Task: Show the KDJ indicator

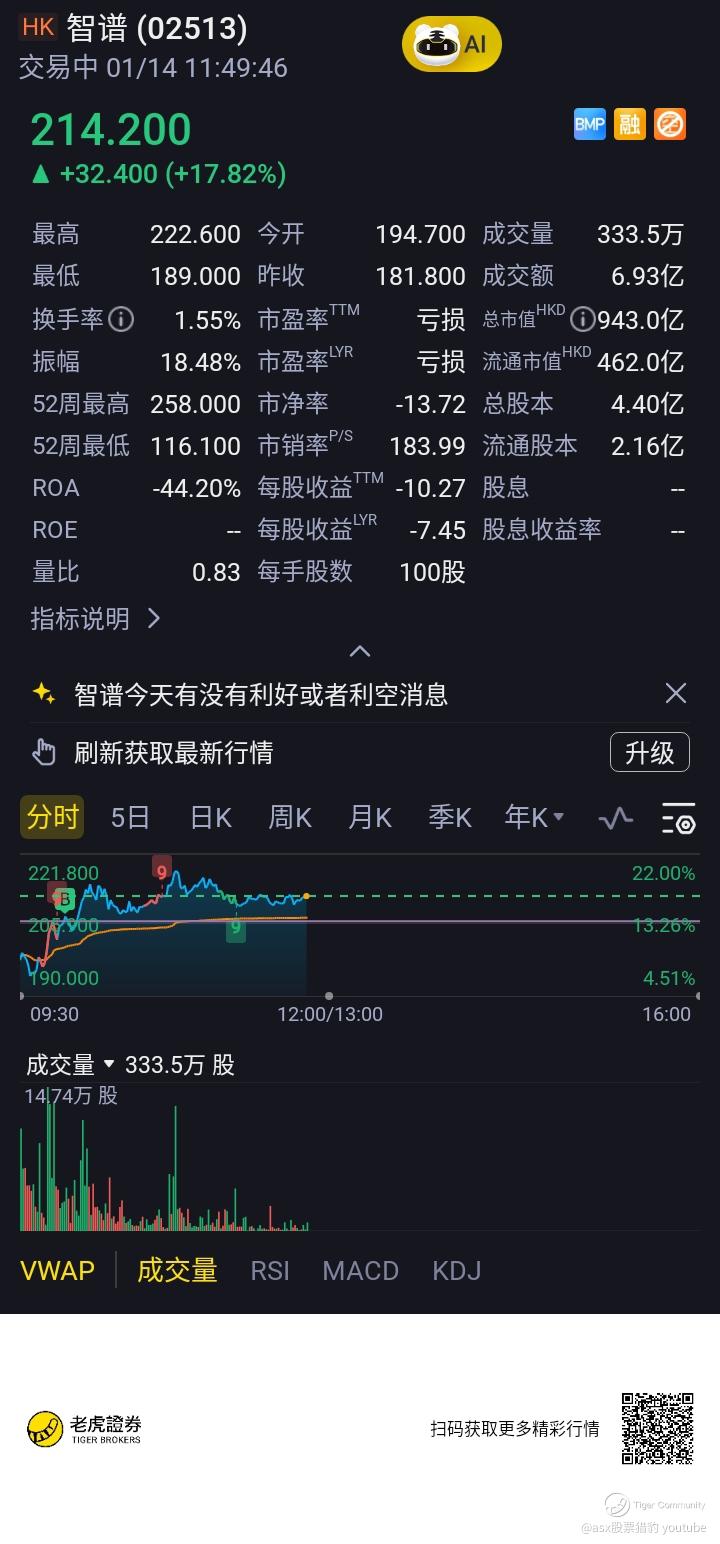Action: point(456,1271)
